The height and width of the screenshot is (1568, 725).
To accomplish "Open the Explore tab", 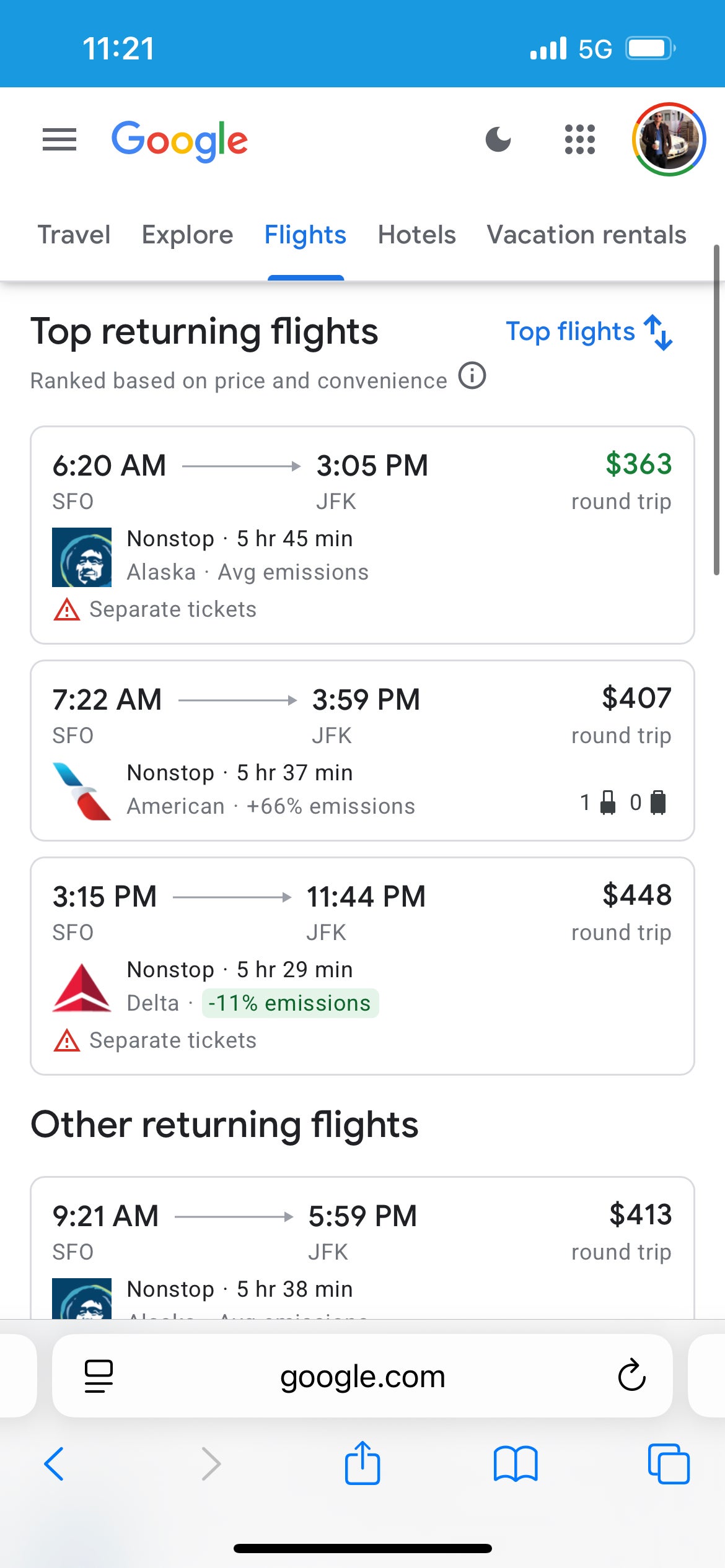I will point(187,235).
